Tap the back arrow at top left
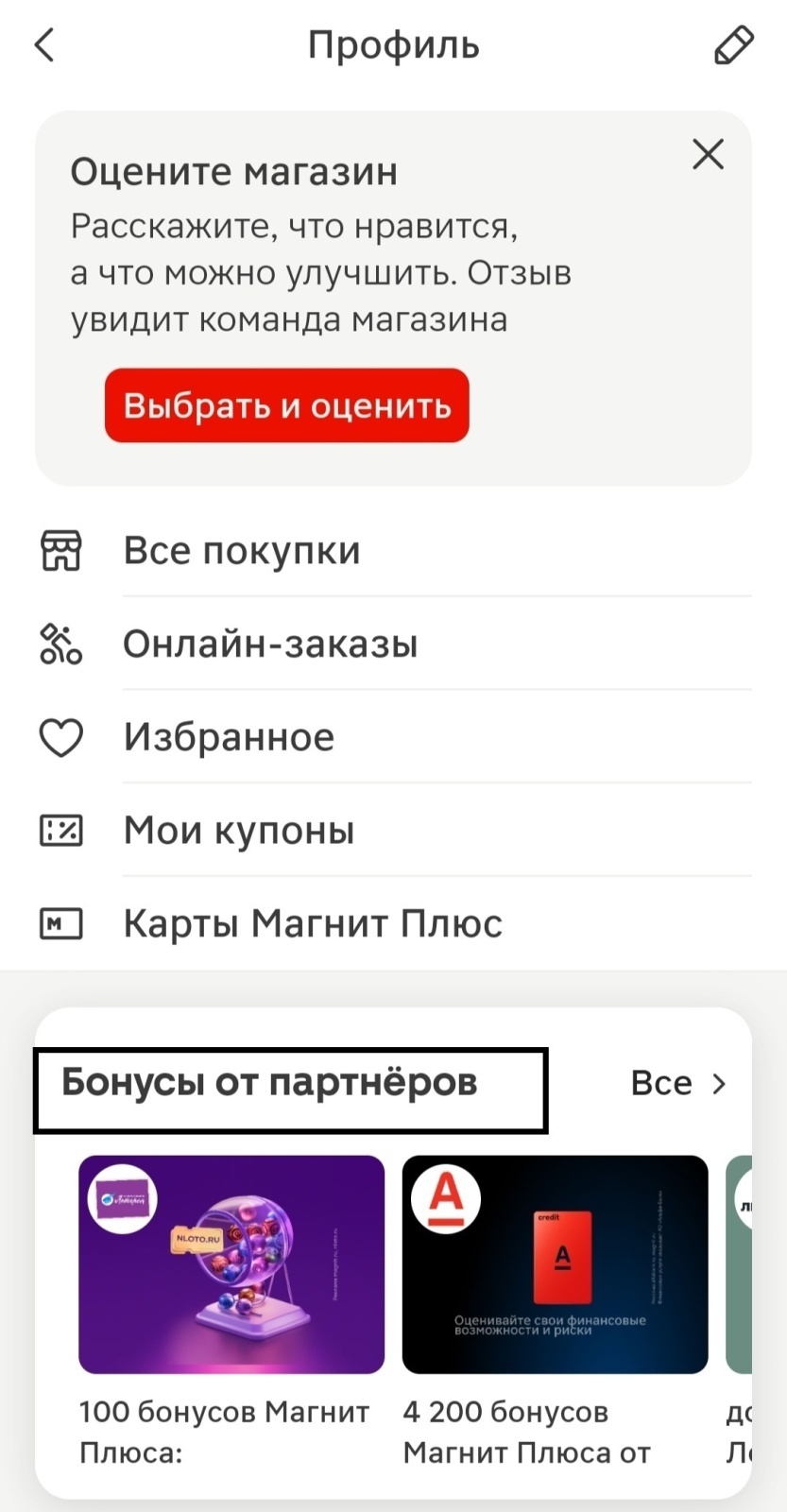Screen dimensions: 787x1512 point(44,44)
